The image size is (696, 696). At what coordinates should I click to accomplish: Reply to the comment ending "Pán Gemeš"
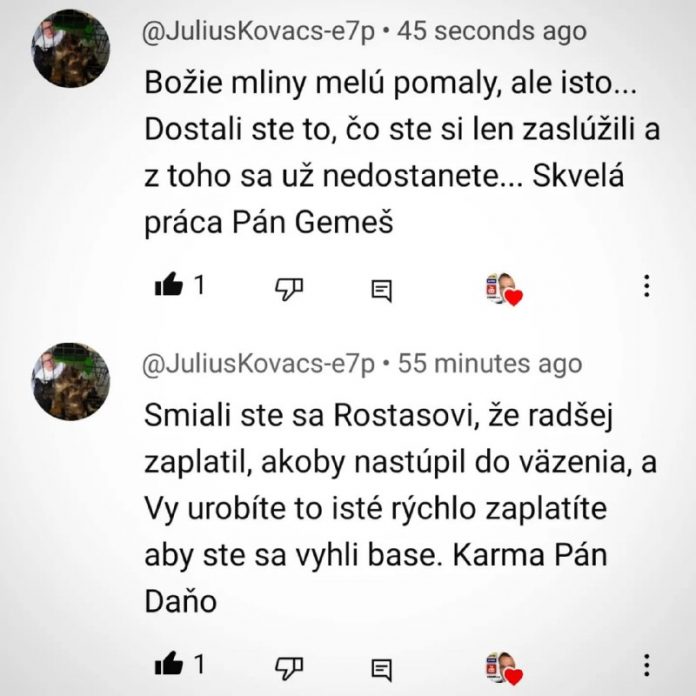click(381, 290)
